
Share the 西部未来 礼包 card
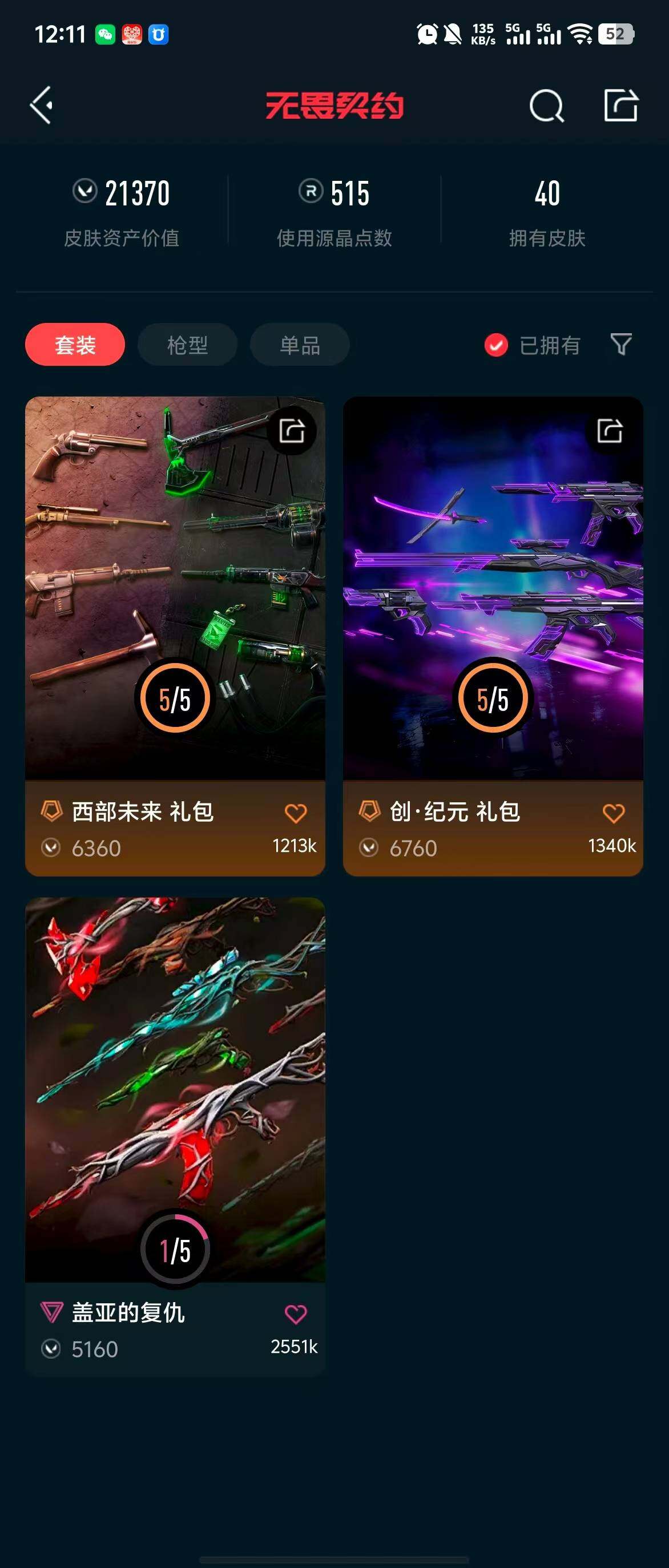[x=292, y=431]
